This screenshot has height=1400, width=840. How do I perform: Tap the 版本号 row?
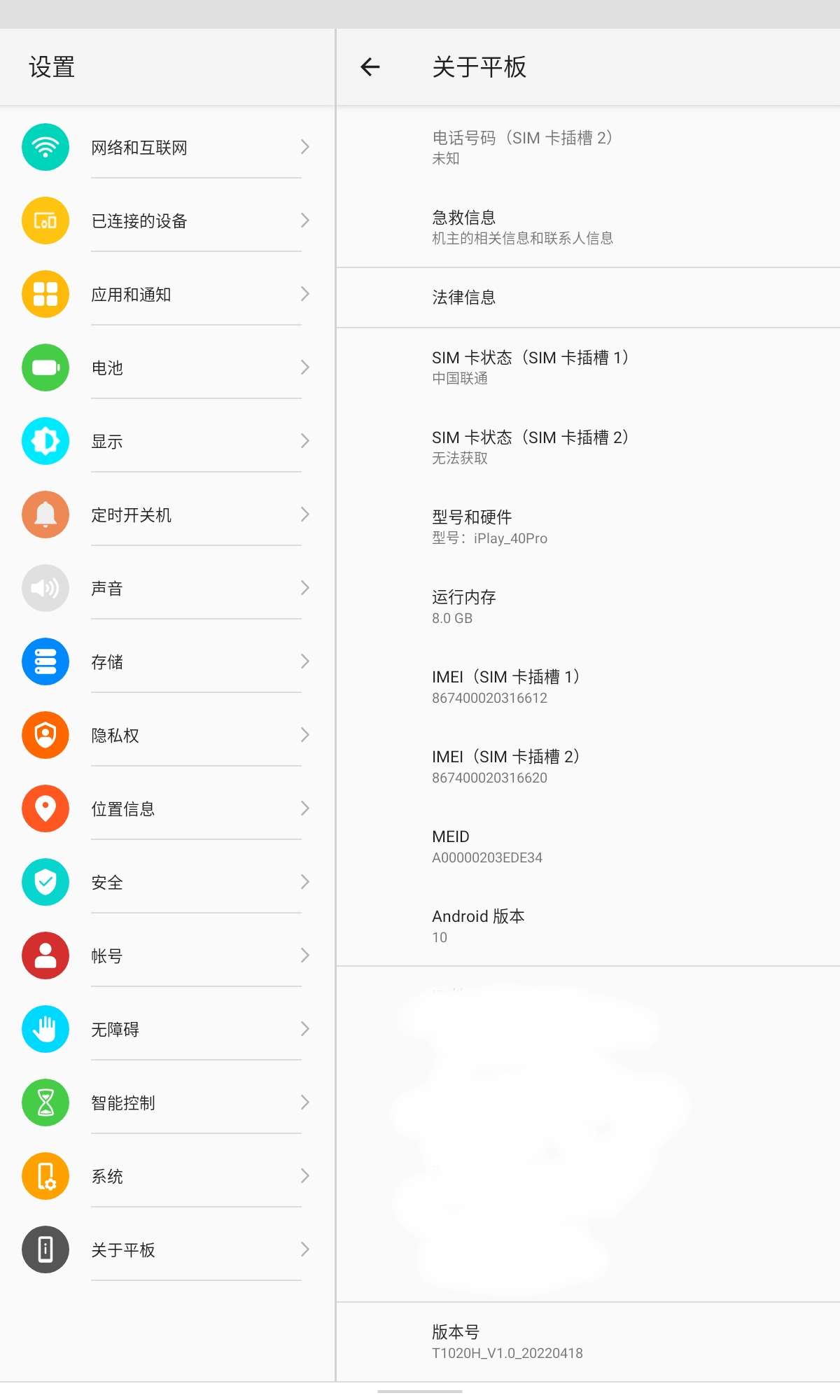pos(588,1342)
